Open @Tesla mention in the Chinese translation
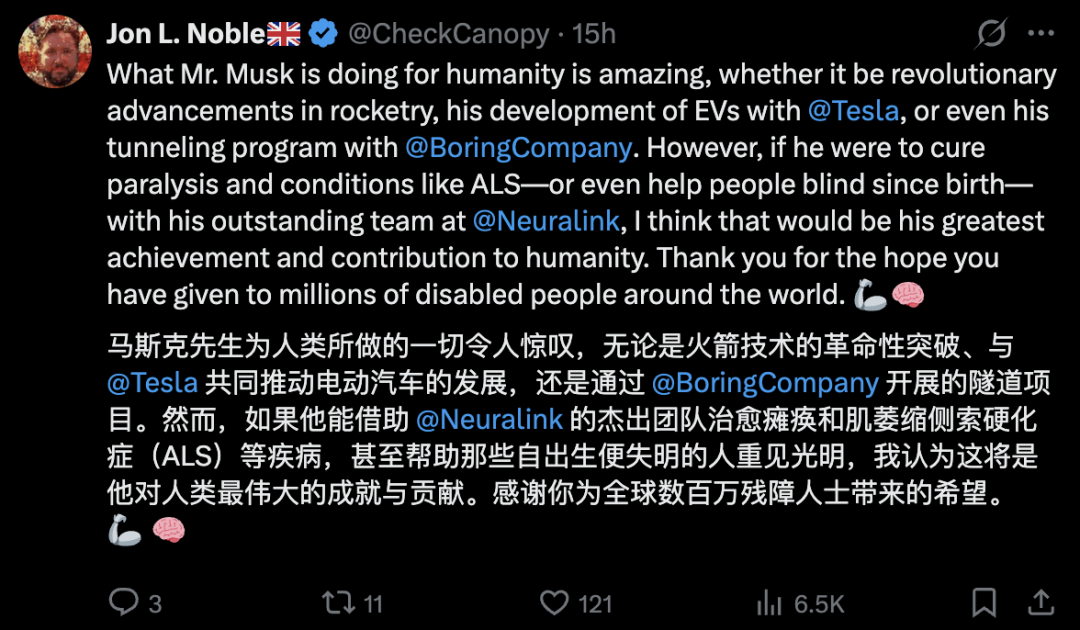 point(152,384)
